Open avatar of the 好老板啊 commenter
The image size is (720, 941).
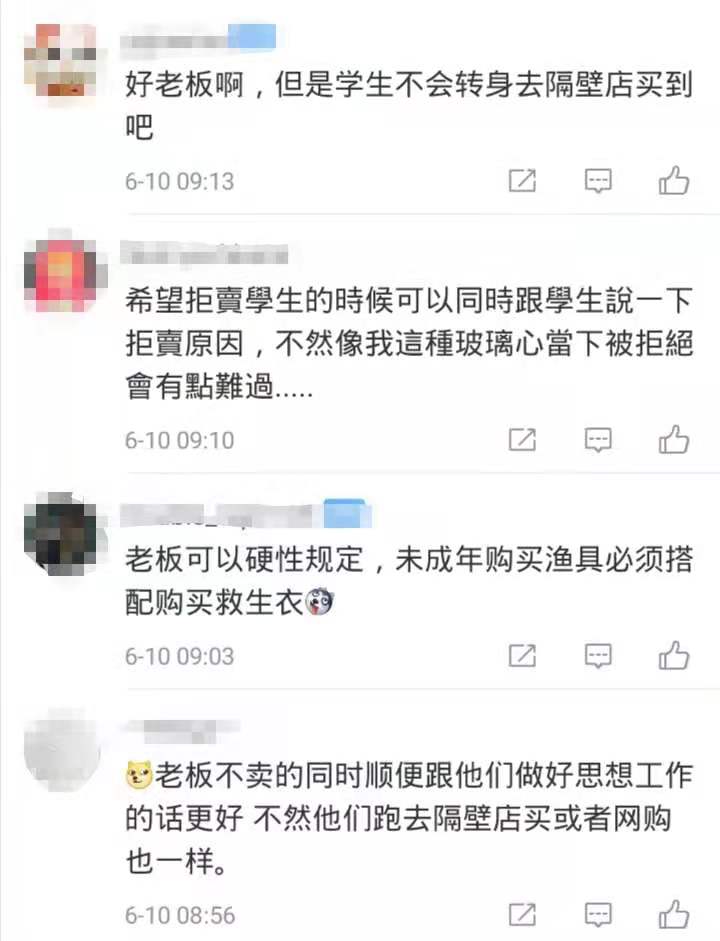60,60
